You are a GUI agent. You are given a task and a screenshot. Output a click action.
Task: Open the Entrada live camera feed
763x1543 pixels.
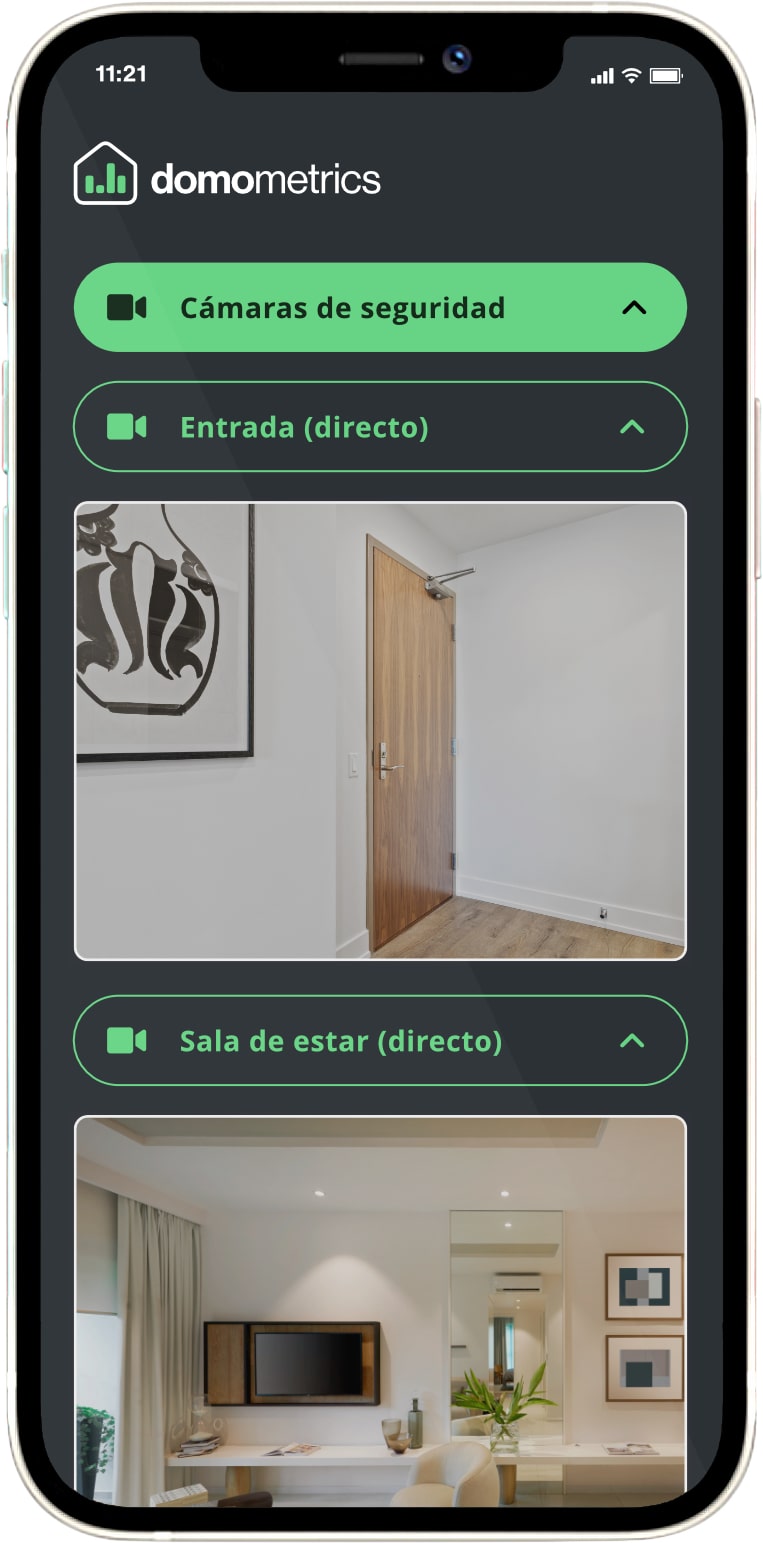tap(380, 731)
